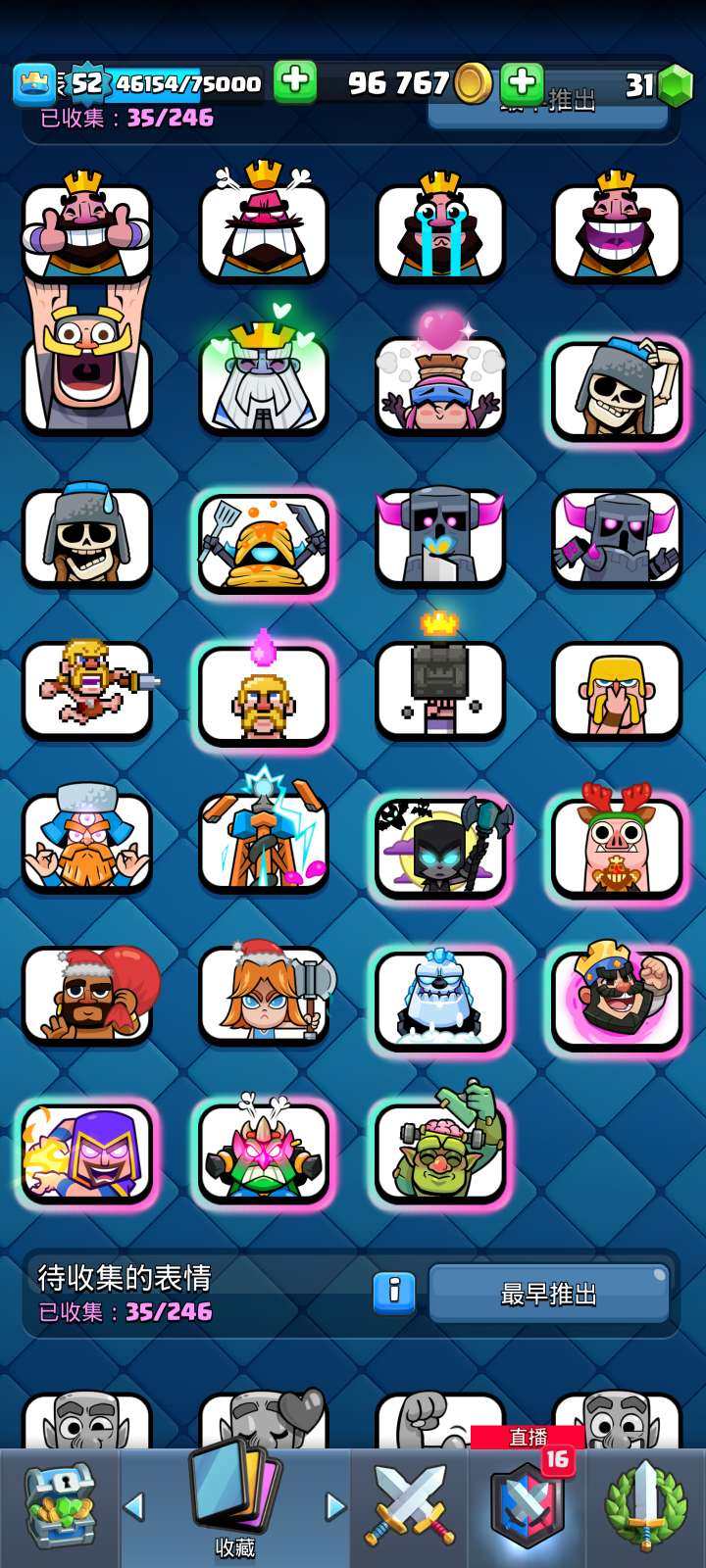
Task: Change sort order via 最早推出 button
Action: (548, 1294)
